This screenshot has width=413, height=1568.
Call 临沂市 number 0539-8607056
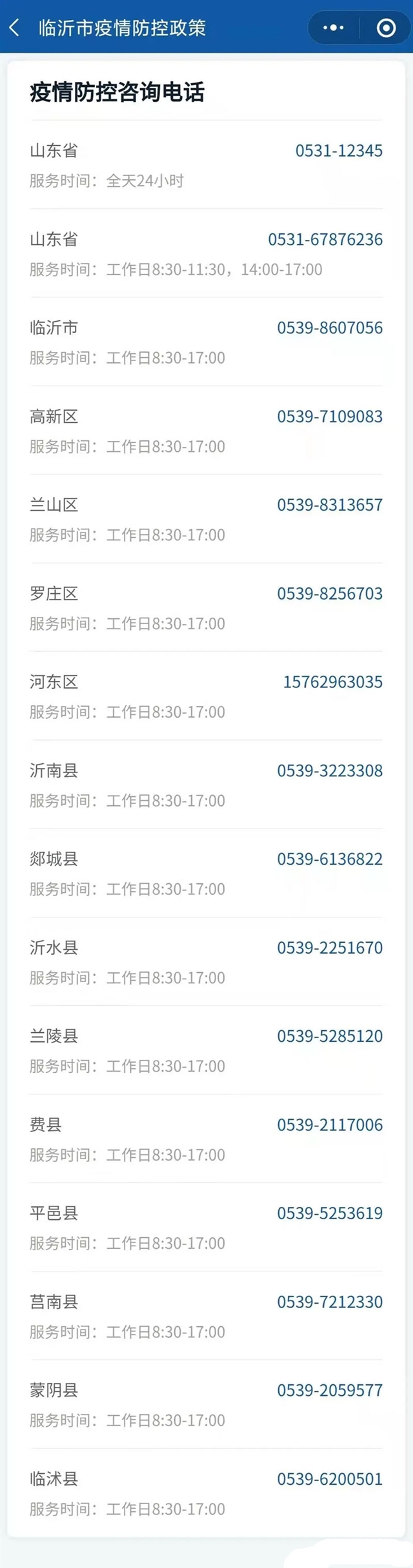coord(330,328)
